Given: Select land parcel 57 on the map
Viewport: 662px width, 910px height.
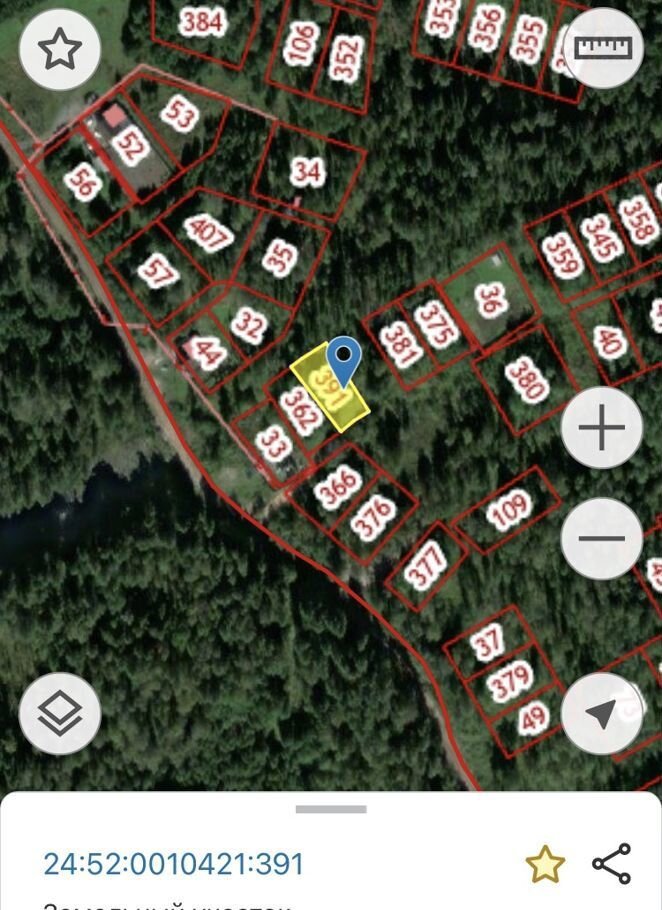Looking at the screenshot, I should (157, 271).
